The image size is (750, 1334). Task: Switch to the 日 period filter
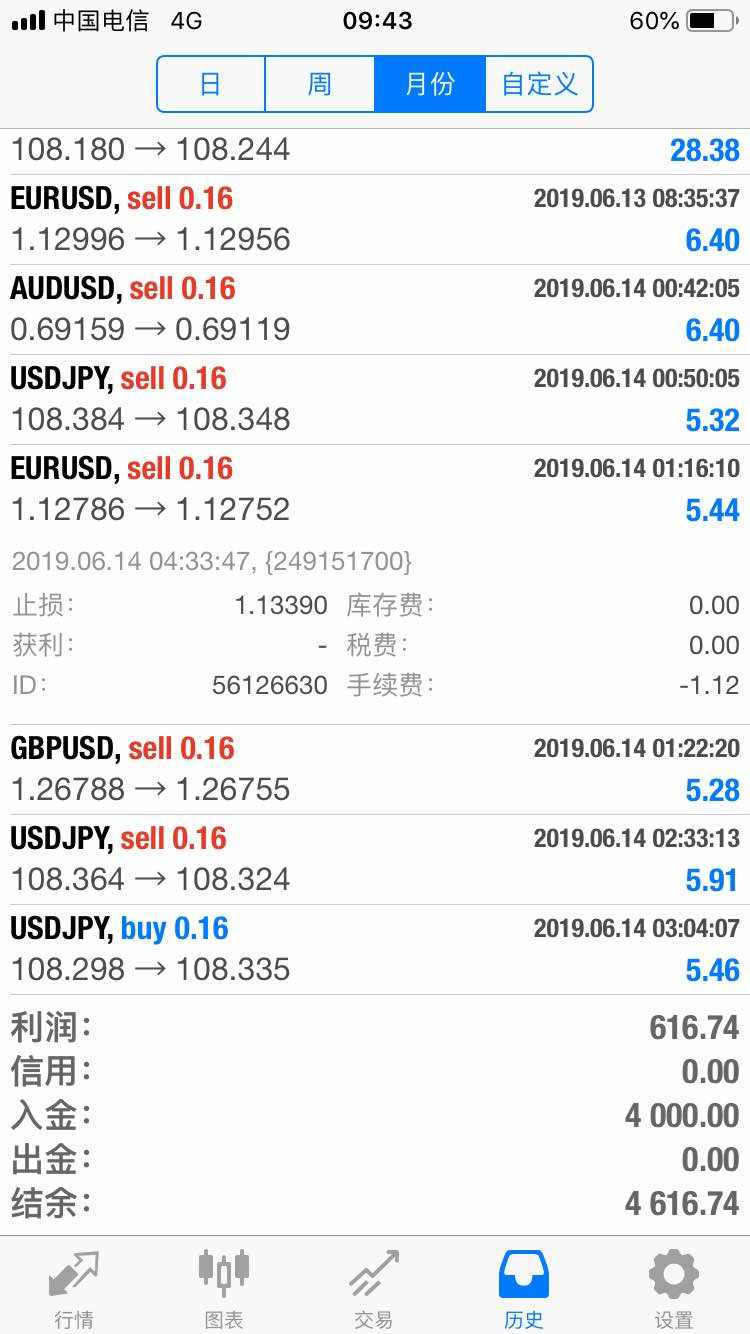211,84
